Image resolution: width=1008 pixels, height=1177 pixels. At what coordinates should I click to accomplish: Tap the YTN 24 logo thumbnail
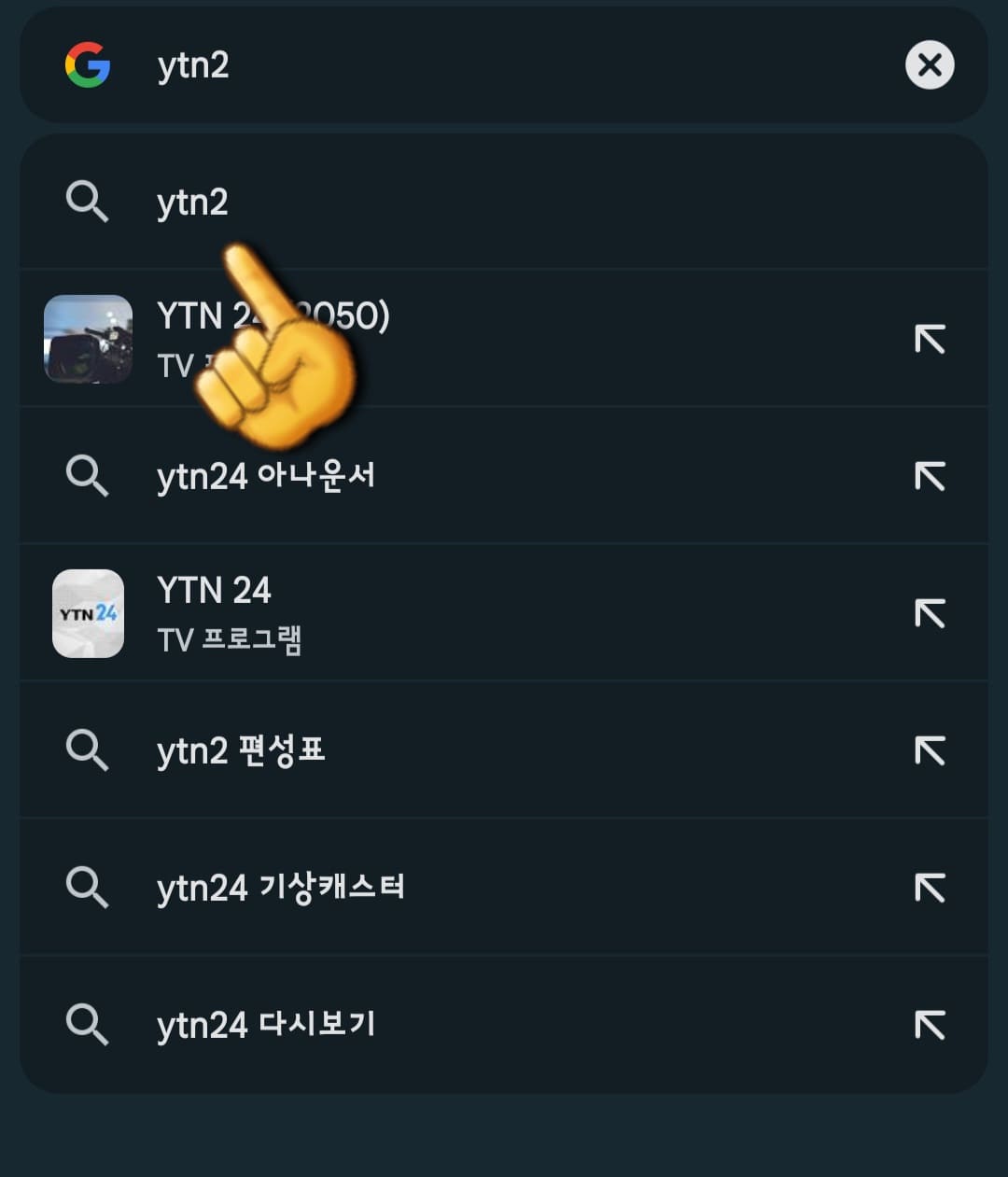point(89,613)
